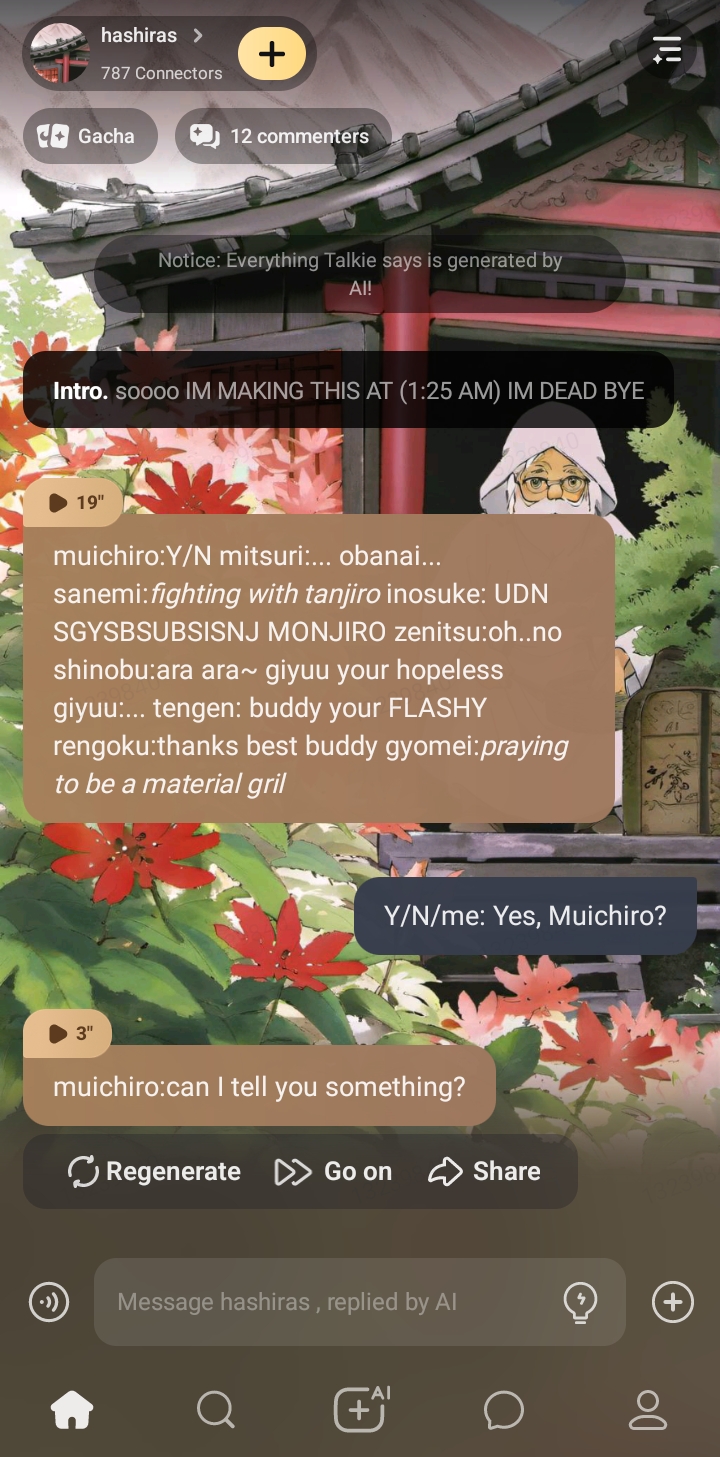This screenshot has width=720, height=1457.
Task: Open the hashiras profile header
Action: point(140,52)
